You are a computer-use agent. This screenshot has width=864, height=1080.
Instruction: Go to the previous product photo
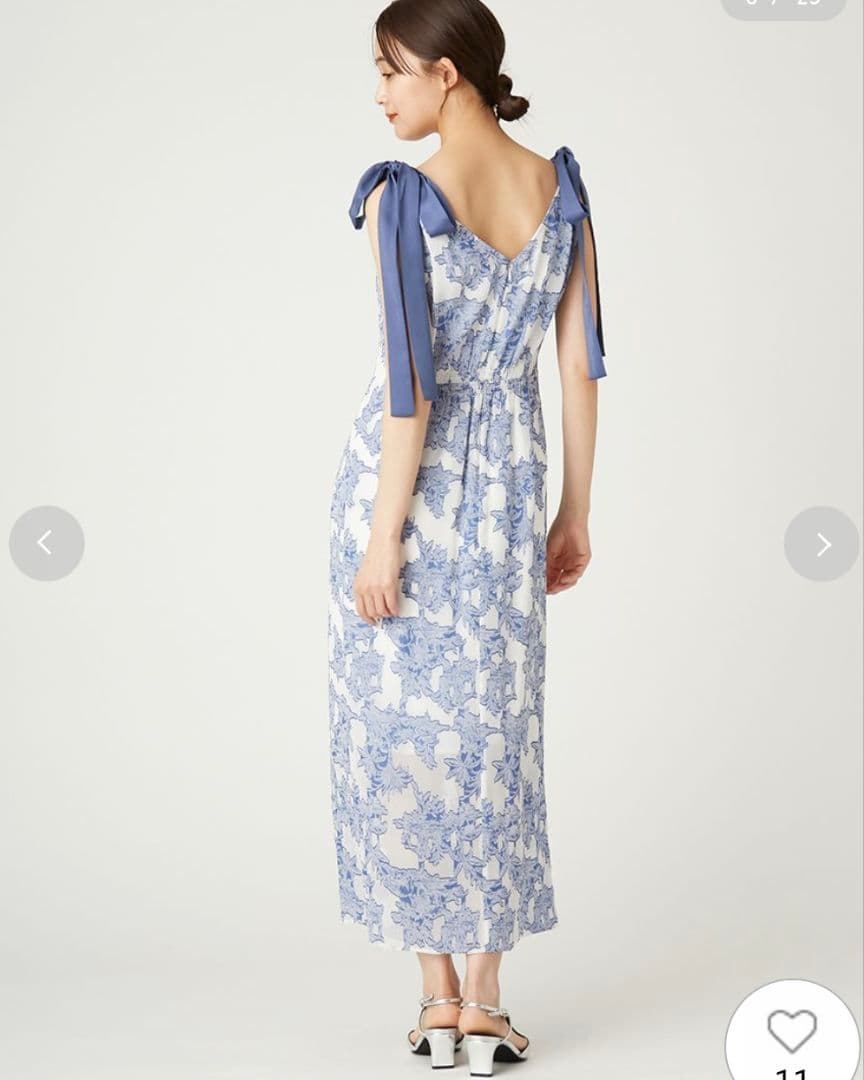(x=46, y=543)
